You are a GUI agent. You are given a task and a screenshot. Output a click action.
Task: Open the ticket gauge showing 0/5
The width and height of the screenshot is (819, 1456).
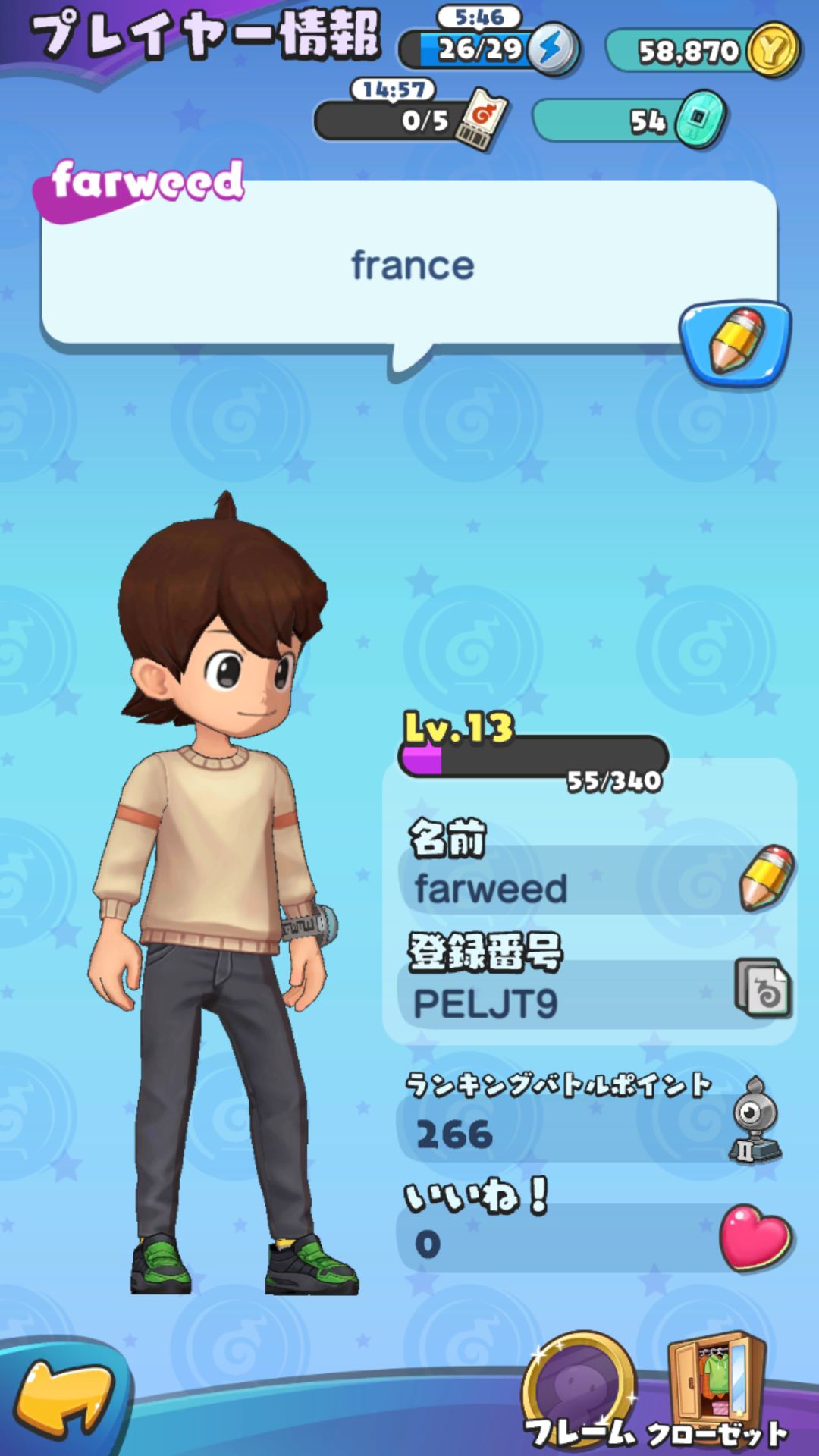point(411,120)
